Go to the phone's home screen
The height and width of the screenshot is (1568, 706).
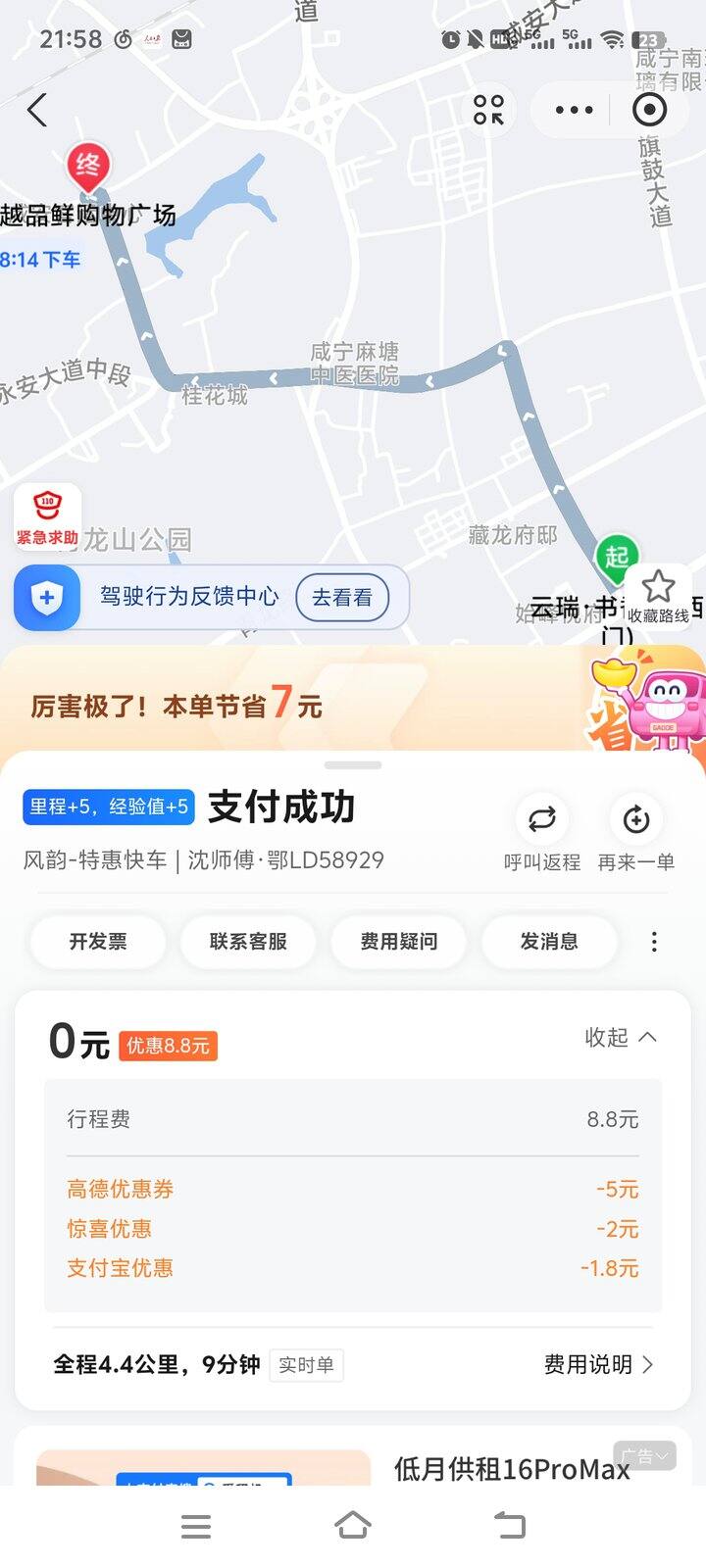tap(353, 1525)
